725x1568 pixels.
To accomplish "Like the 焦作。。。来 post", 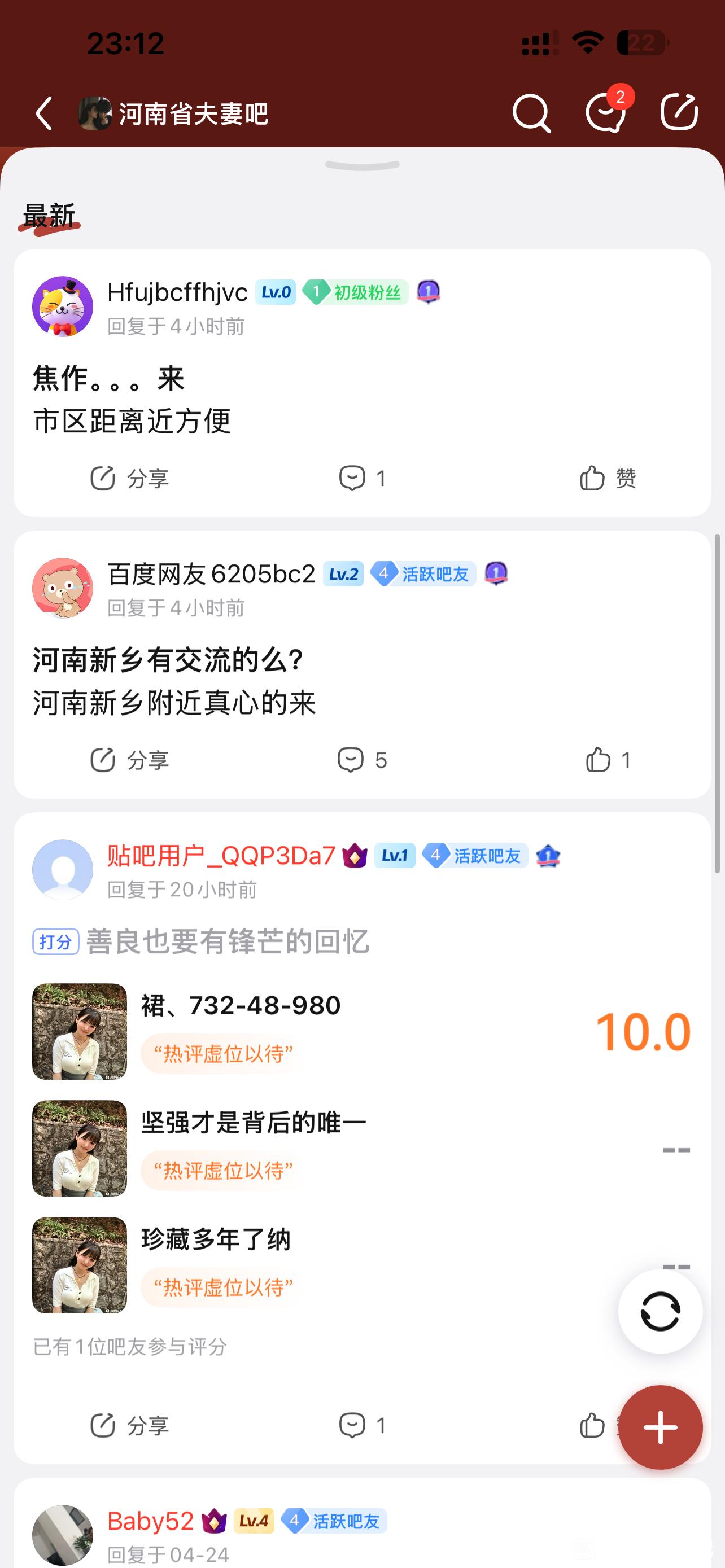I will 608,479.
